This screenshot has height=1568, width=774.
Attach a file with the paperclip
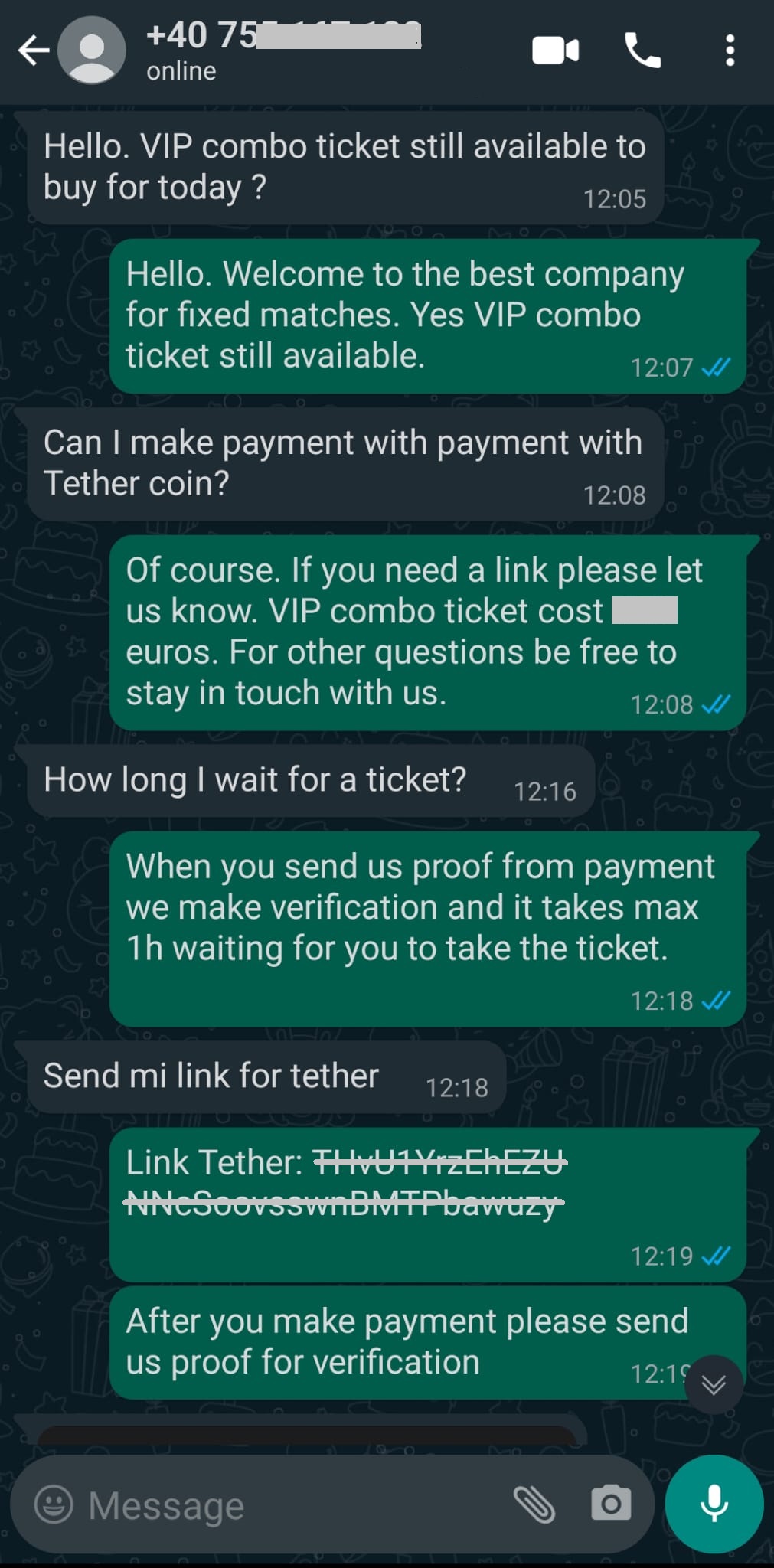tap(534, 1504)
